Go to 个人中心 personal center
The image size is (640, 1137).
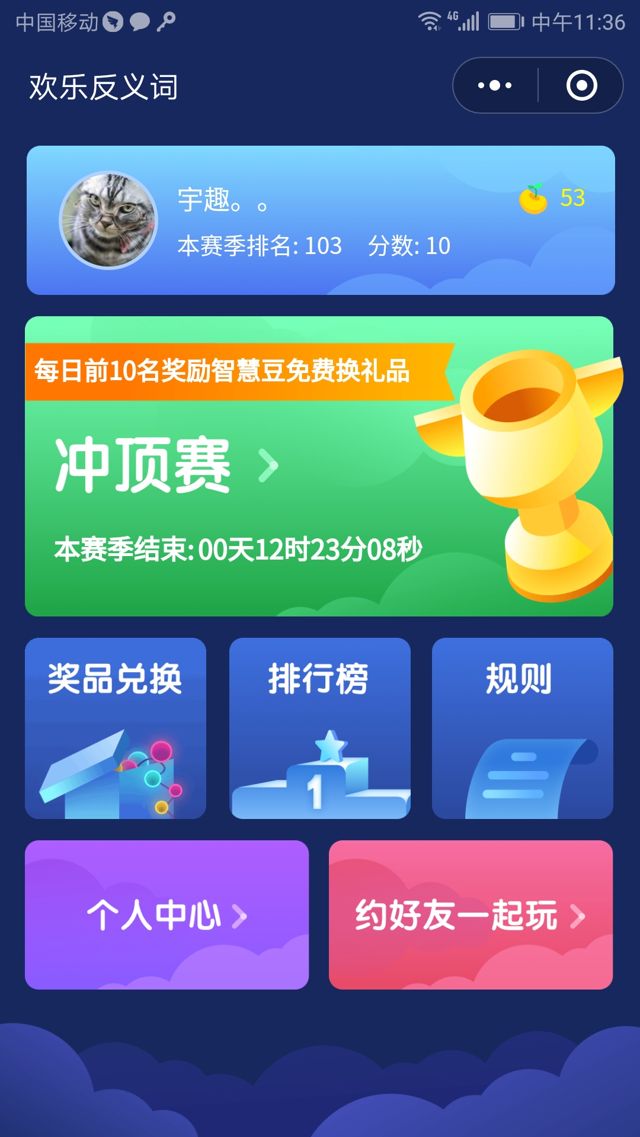coord(166,915)
